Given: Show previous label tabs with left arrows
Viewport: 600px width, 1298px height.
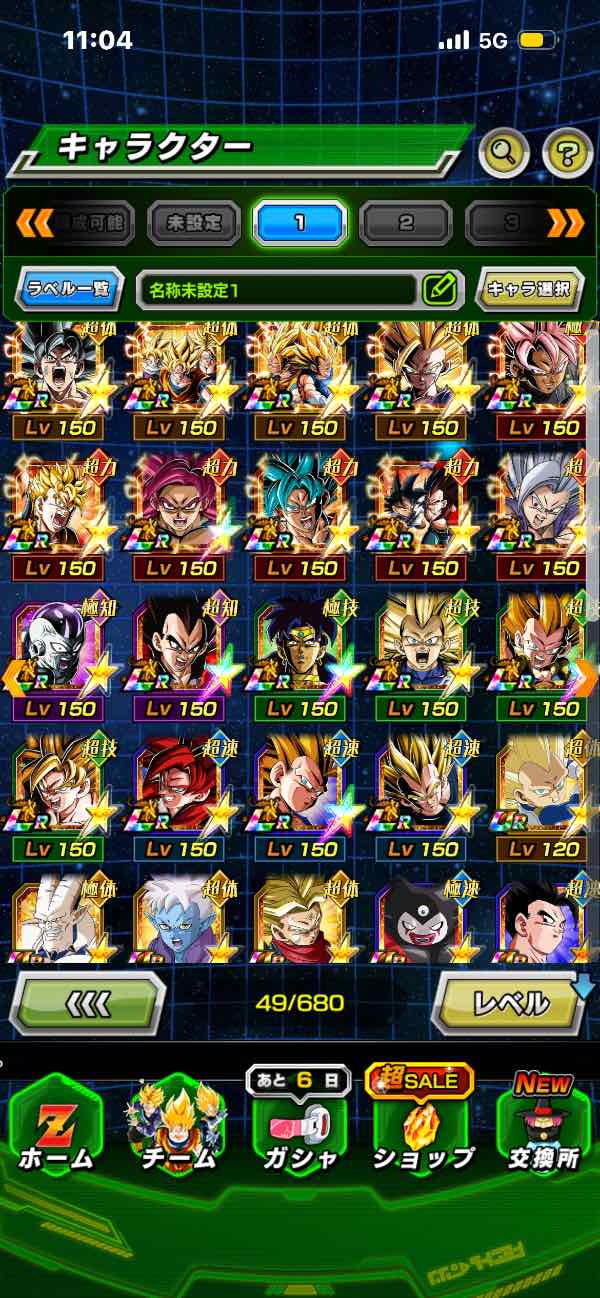Looking at the screenshot, I should [33, 222].
